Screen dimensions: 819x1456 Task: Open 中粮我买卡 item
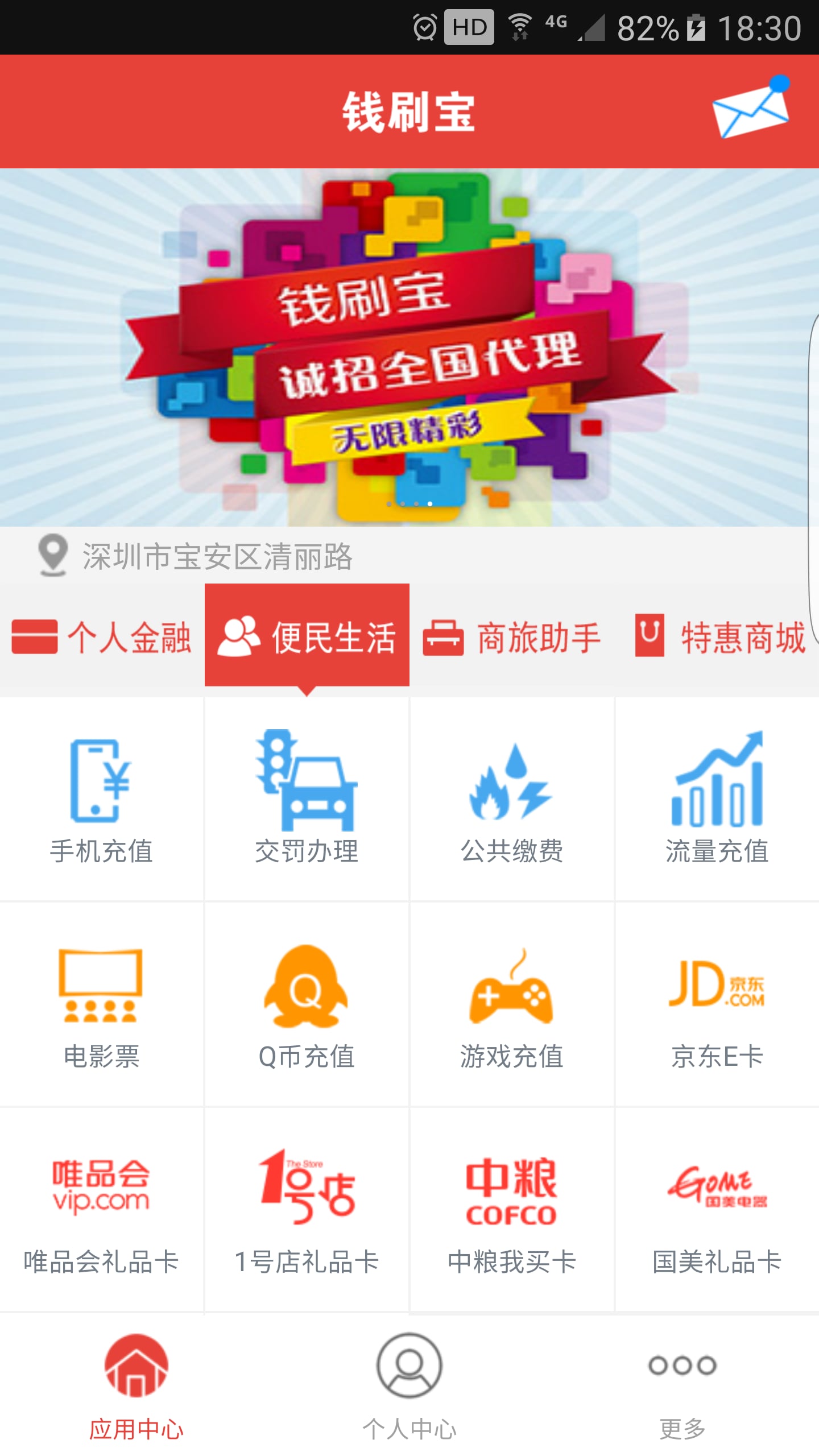511,1209
